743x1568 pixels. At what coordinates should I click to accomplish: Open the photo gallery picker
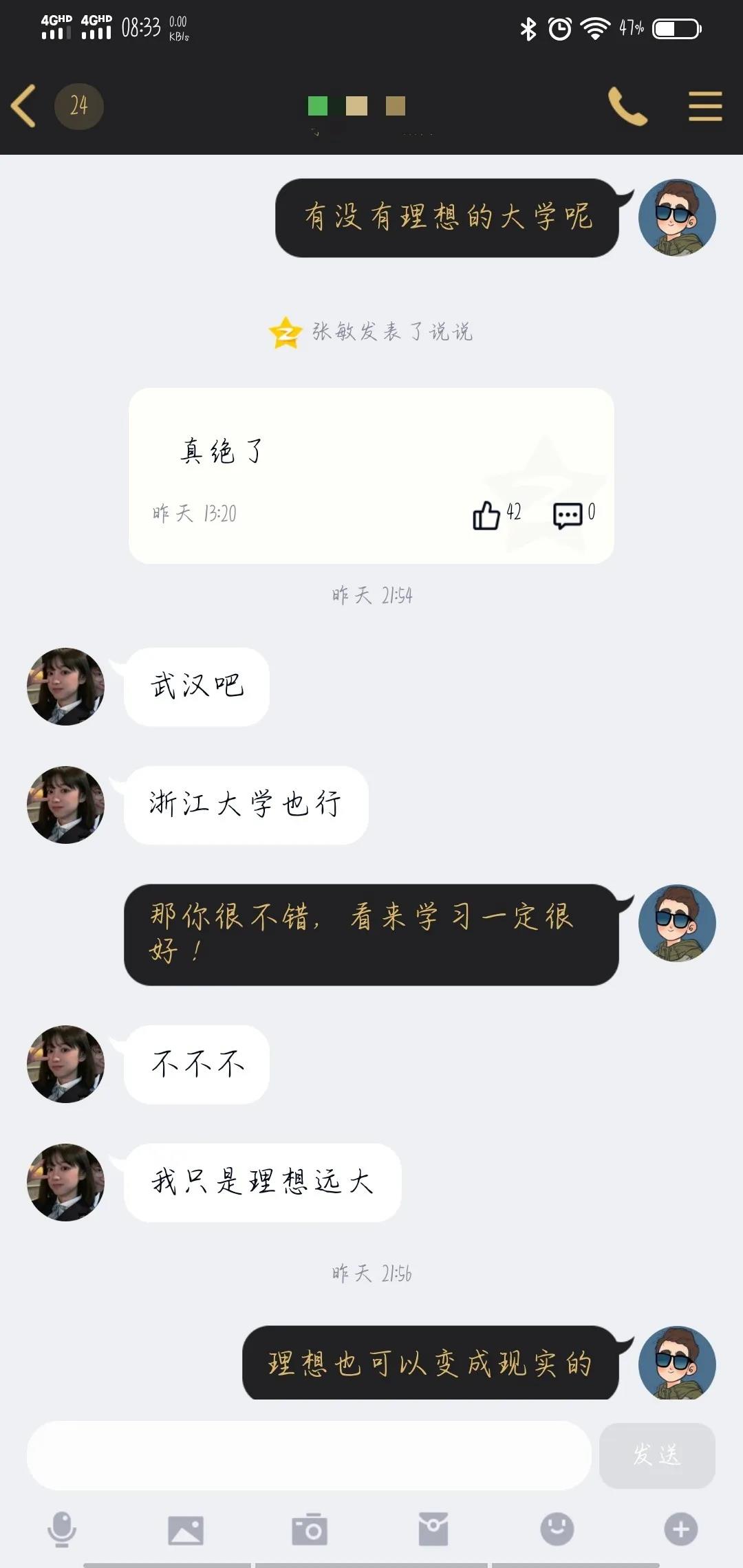click(x=186, y=1530)
